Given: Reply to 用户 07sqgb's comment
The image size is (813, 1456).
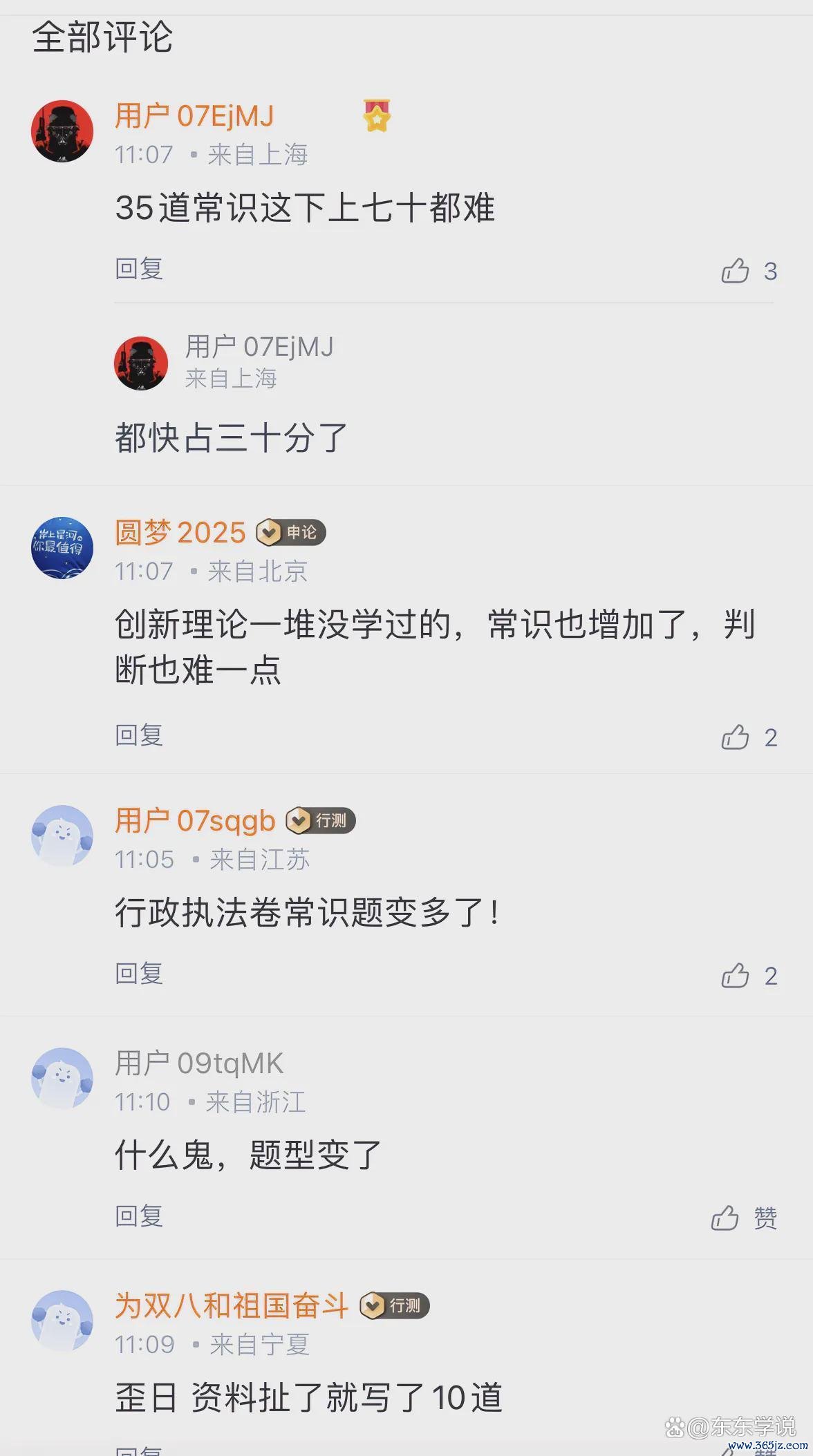Looking at the screenshot, I should tap(139, 974).
